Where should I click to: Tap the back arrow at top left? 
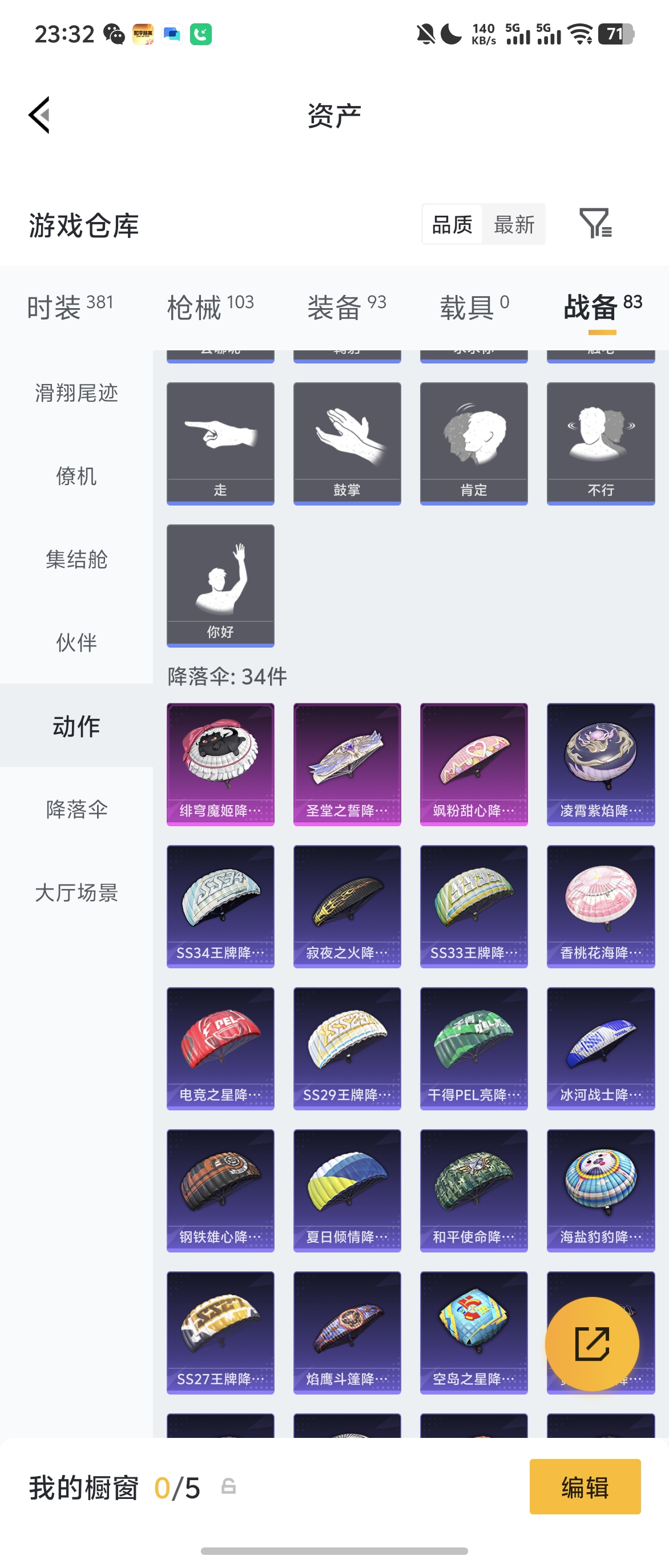[40, 115]
